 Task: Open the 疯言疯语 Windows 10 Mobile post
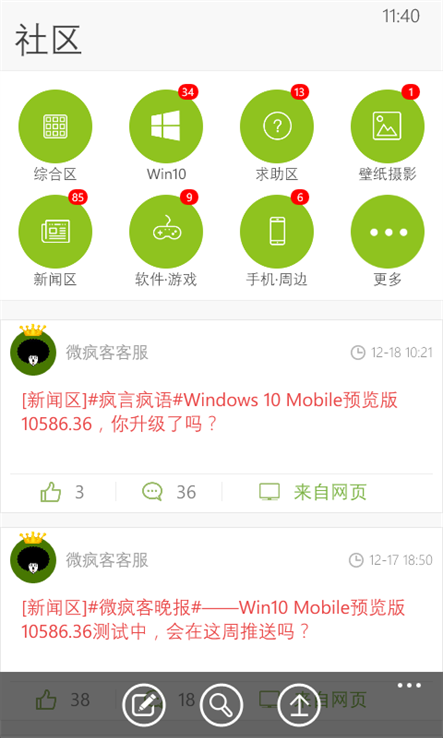coord(210,412)
